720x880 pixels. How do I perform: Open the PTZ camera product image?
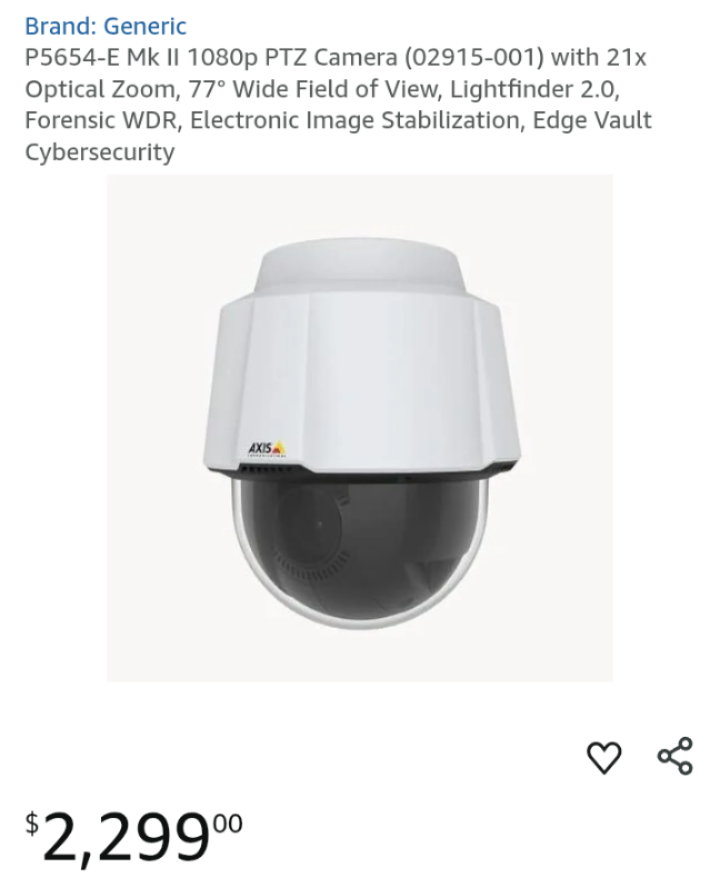360,428
